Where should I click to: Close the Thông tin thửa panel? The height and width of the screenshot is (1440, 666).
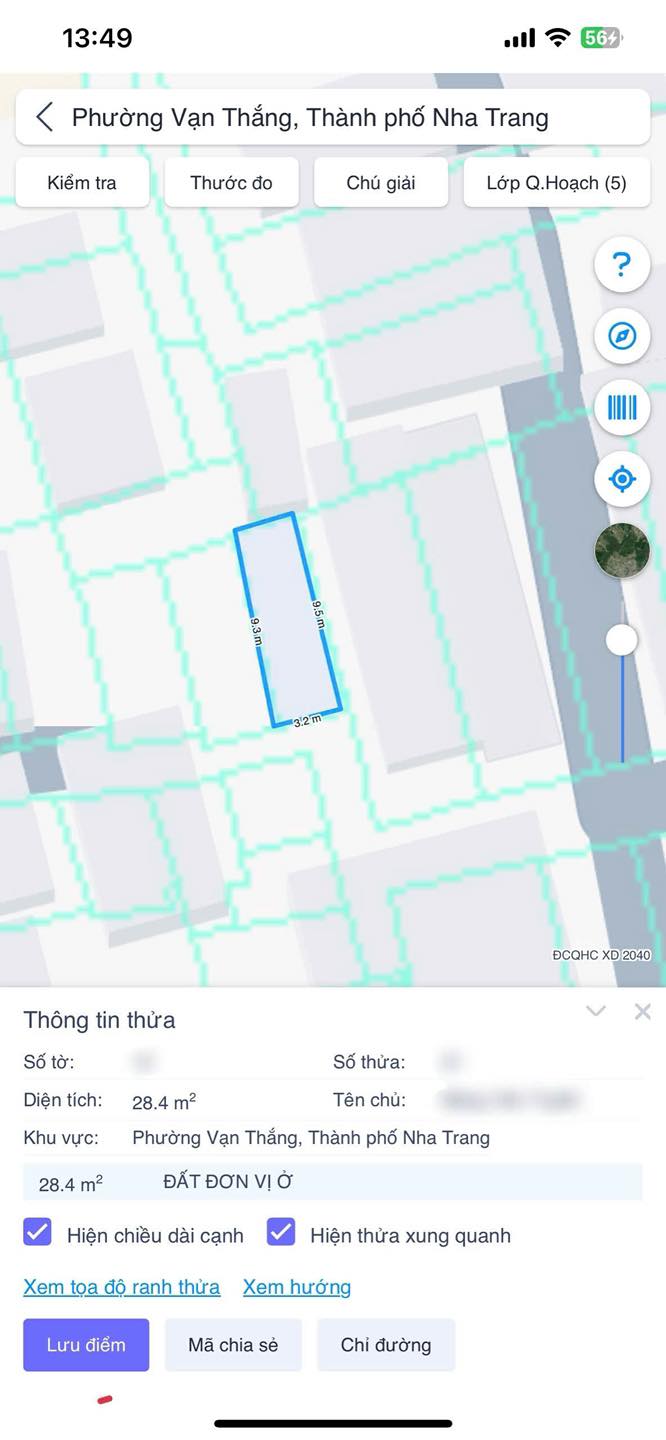pos(643,1011)
